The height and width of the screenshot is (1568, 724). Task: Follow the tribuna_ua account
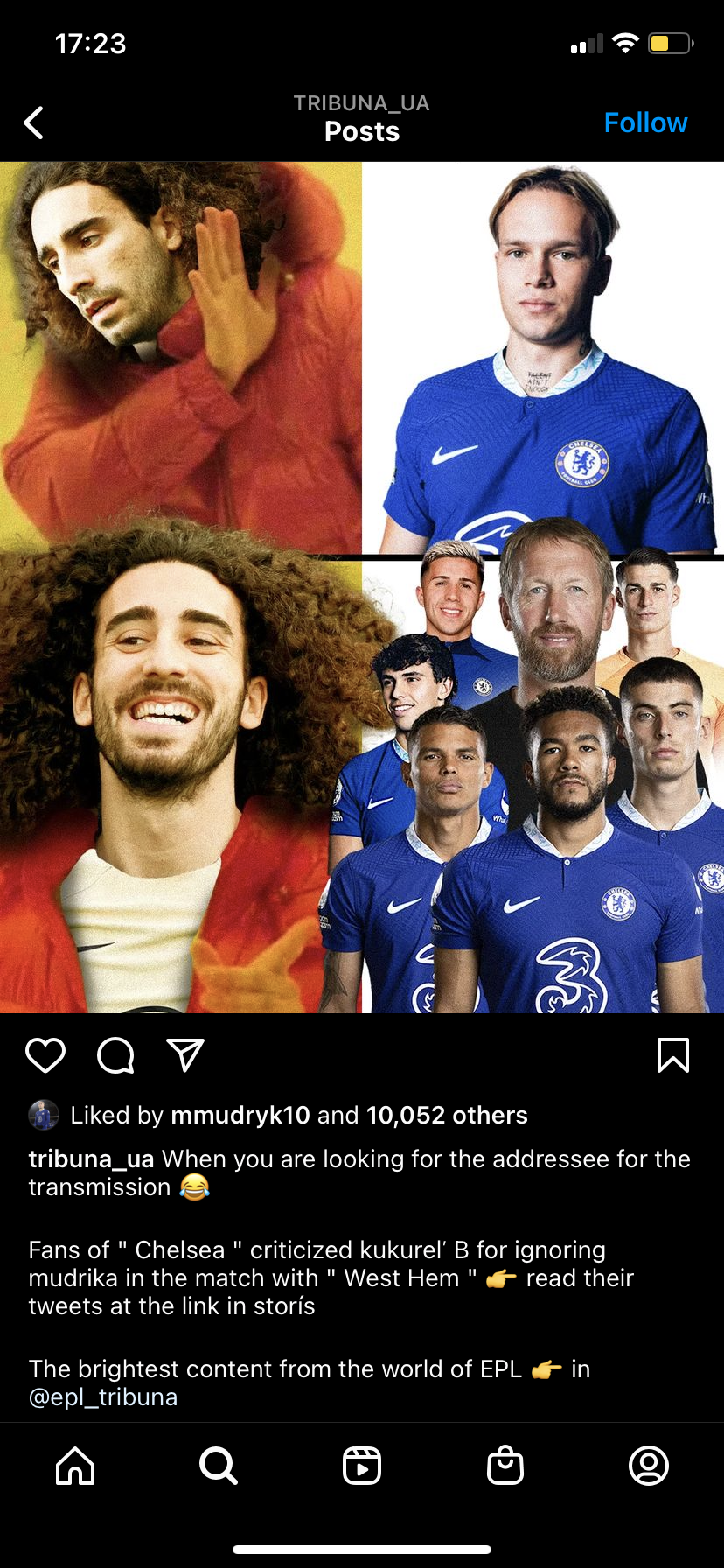point(645,122)
